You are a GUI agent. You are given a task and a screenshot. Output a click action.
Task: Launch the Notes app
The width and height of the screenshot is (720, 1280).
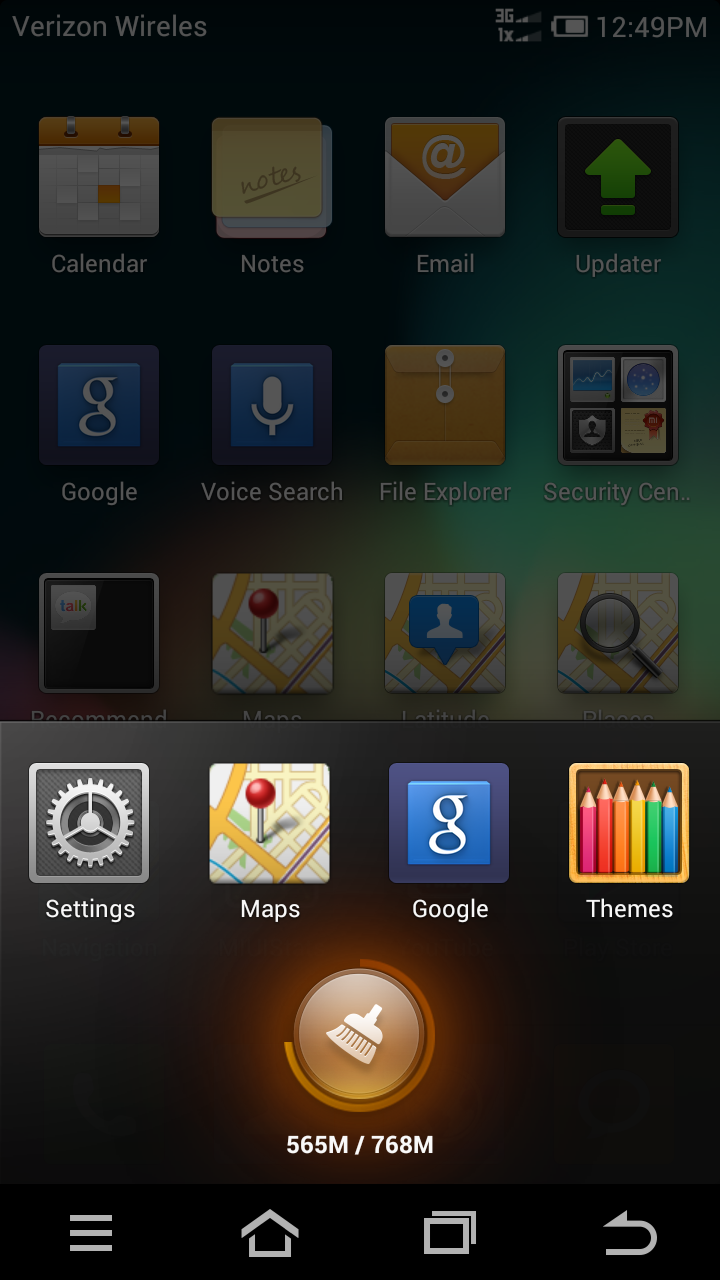pos(272,177)
